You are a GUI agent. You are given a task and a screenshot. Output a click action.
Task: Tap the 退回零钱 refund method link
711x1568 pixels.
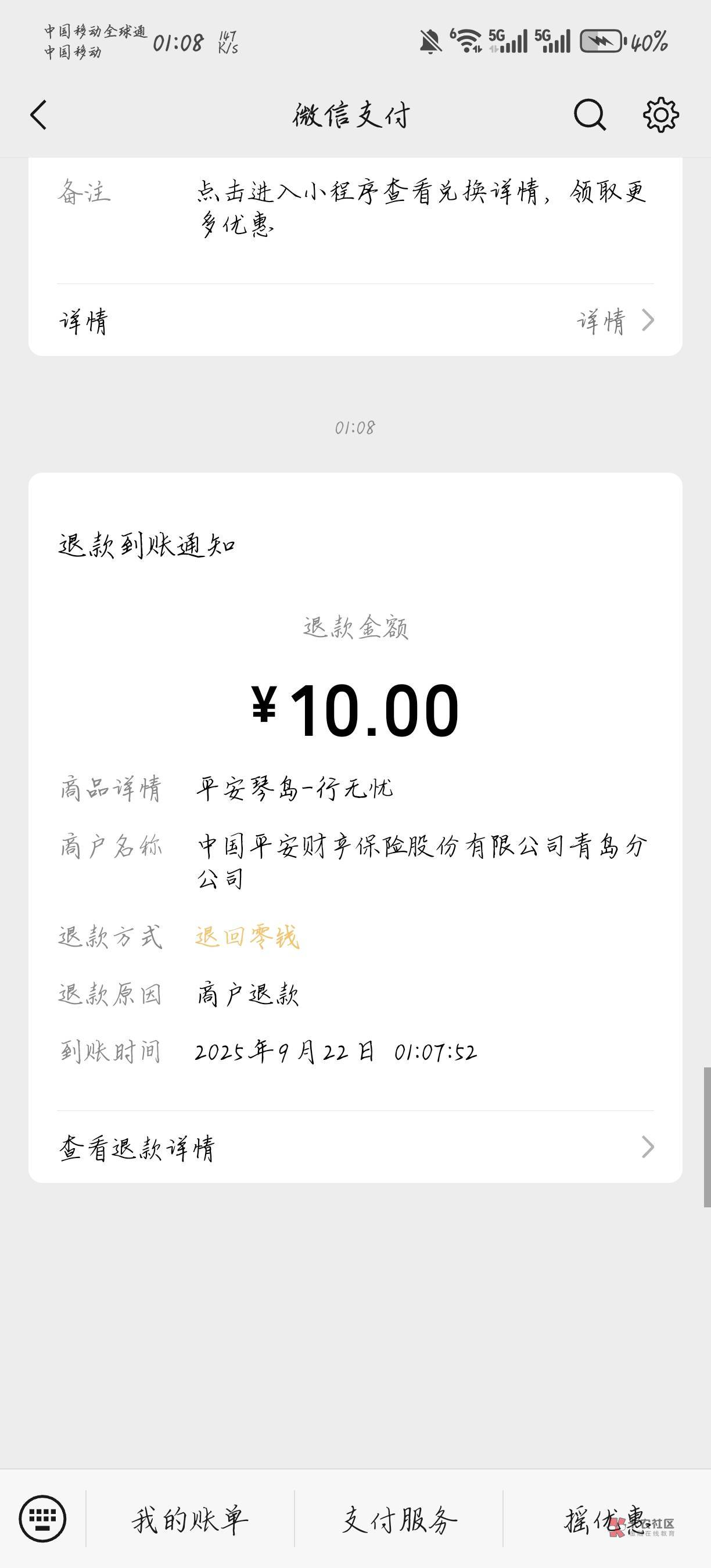tap(247, 936)
